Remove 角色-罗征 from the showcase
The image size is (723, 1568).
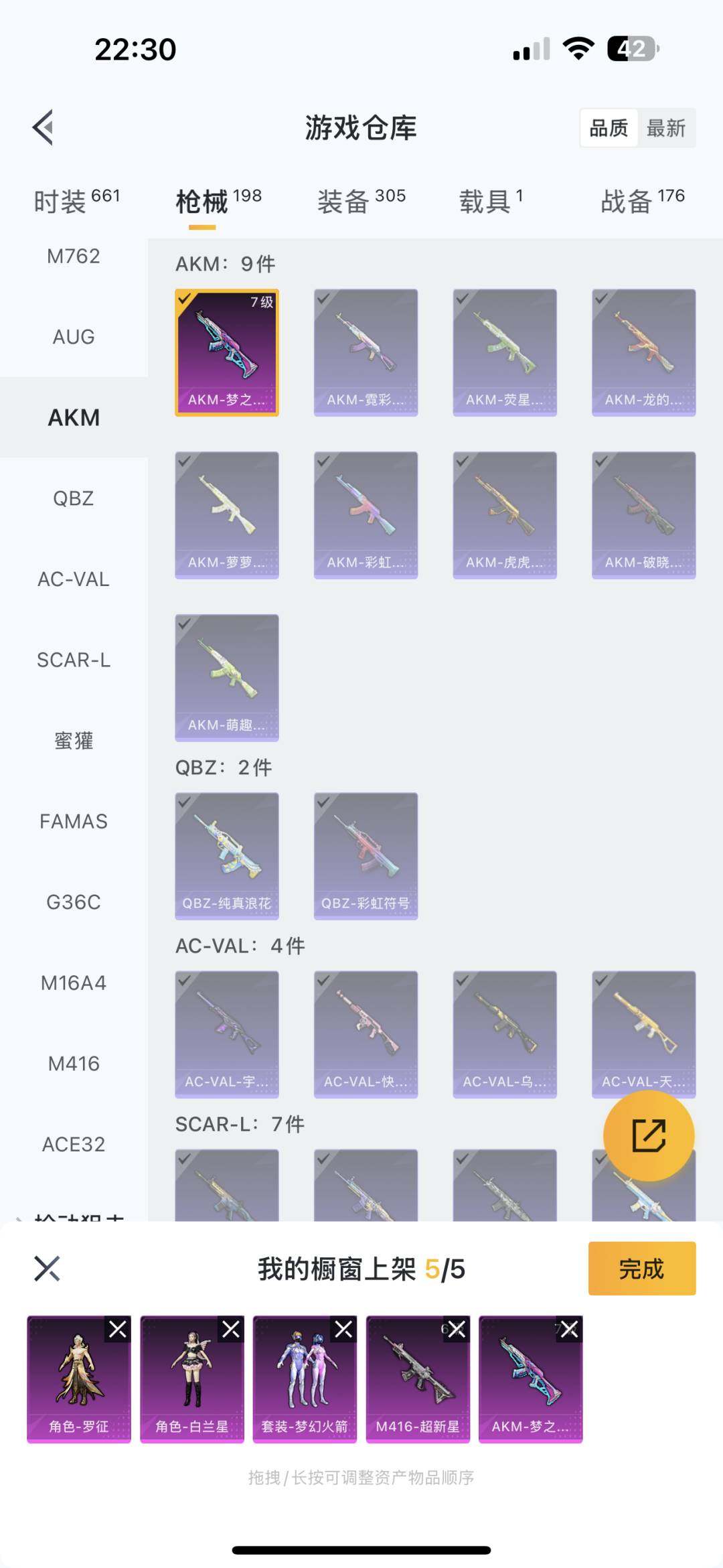coord(118,1330)
